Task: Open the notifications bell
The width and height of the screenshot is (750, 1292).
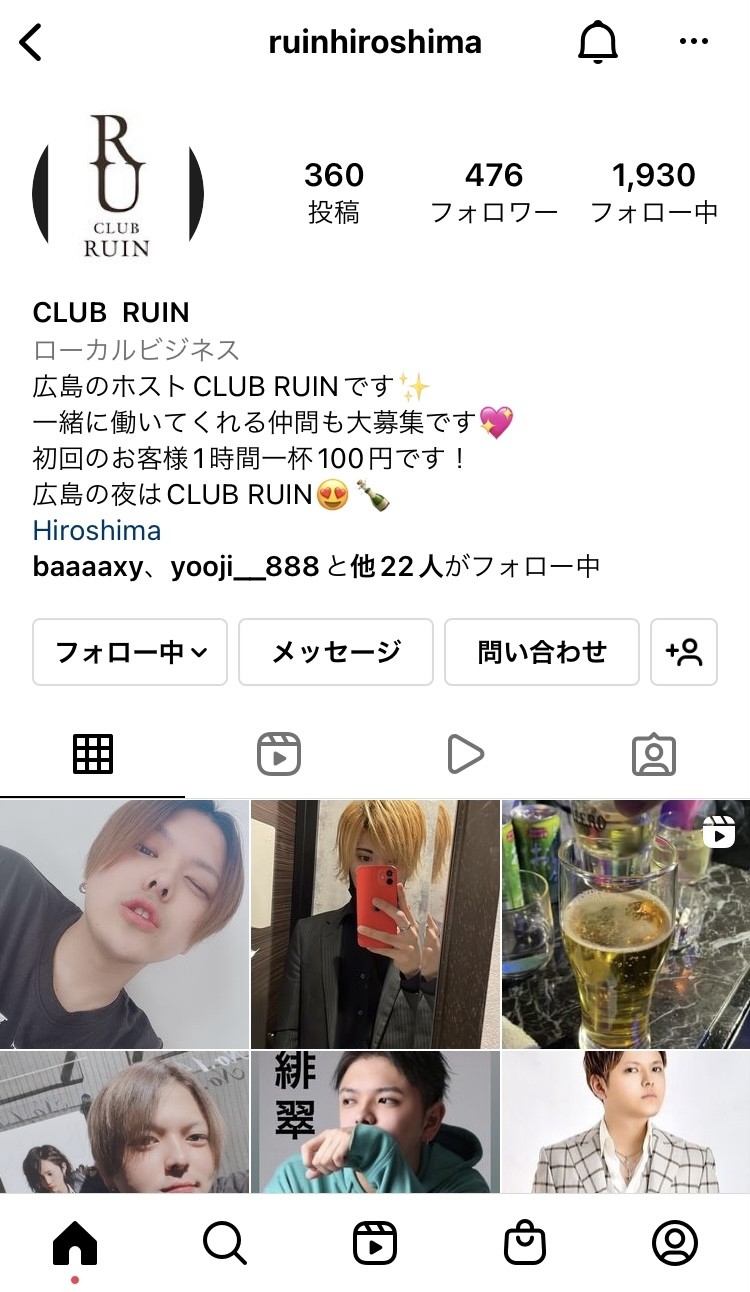Action: click(598, 43)
